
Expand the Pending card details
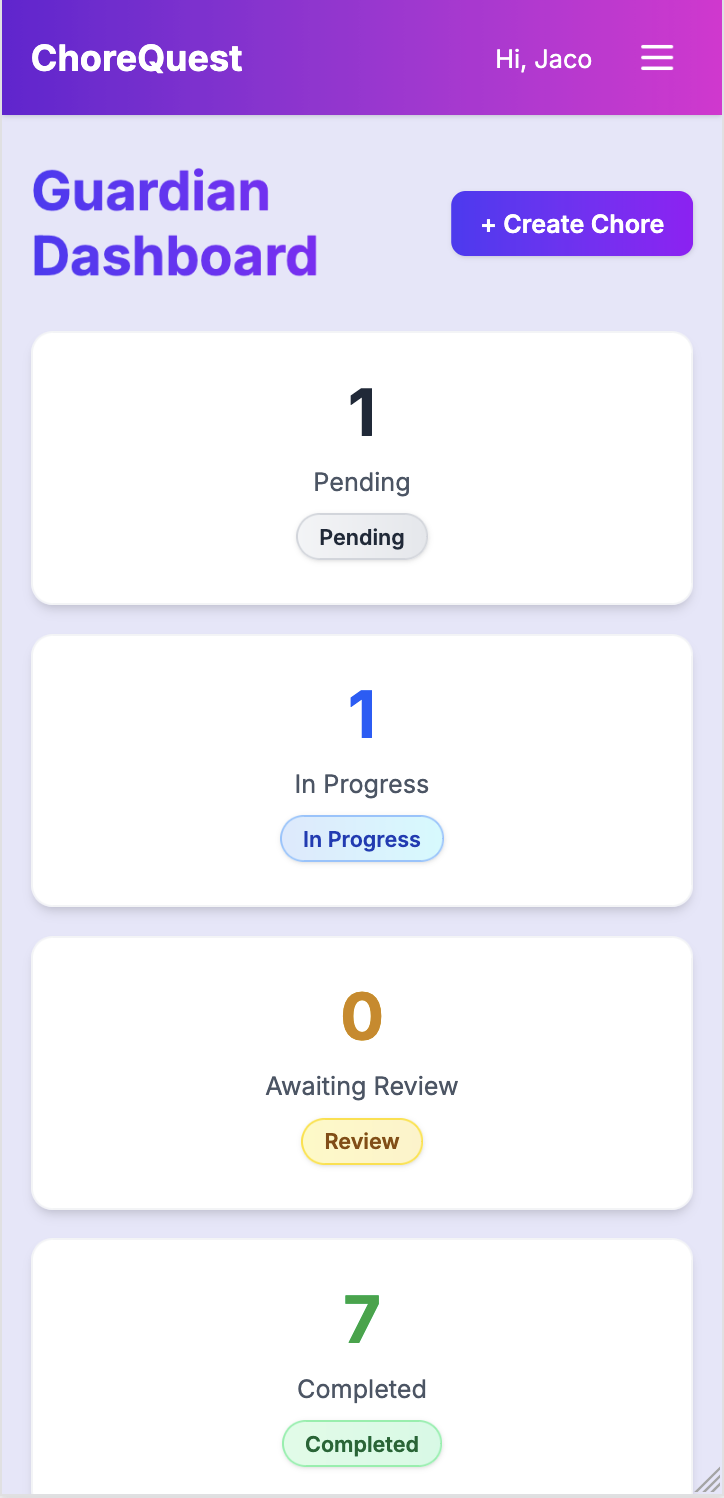(362, 467)
